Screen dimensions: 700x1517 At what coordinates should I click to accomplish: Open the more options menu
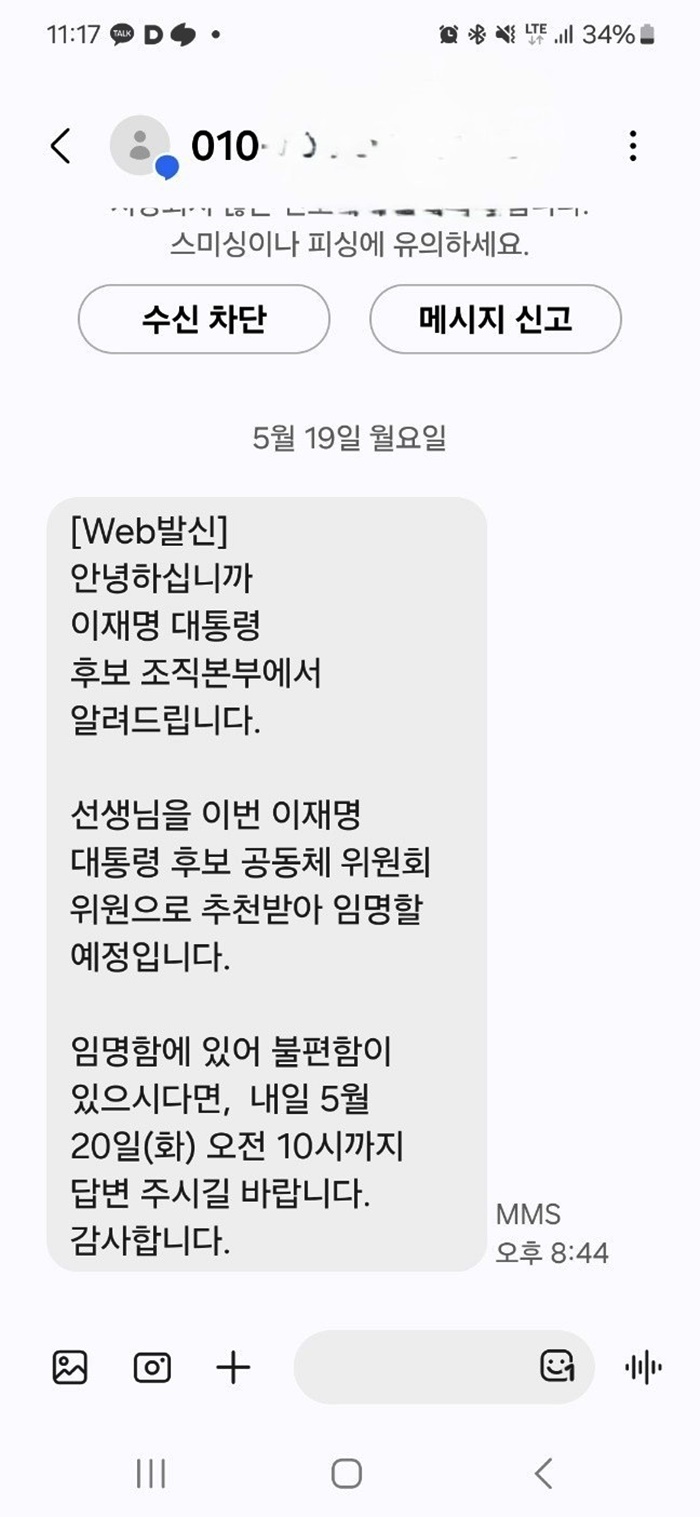[x=632, y=146]
